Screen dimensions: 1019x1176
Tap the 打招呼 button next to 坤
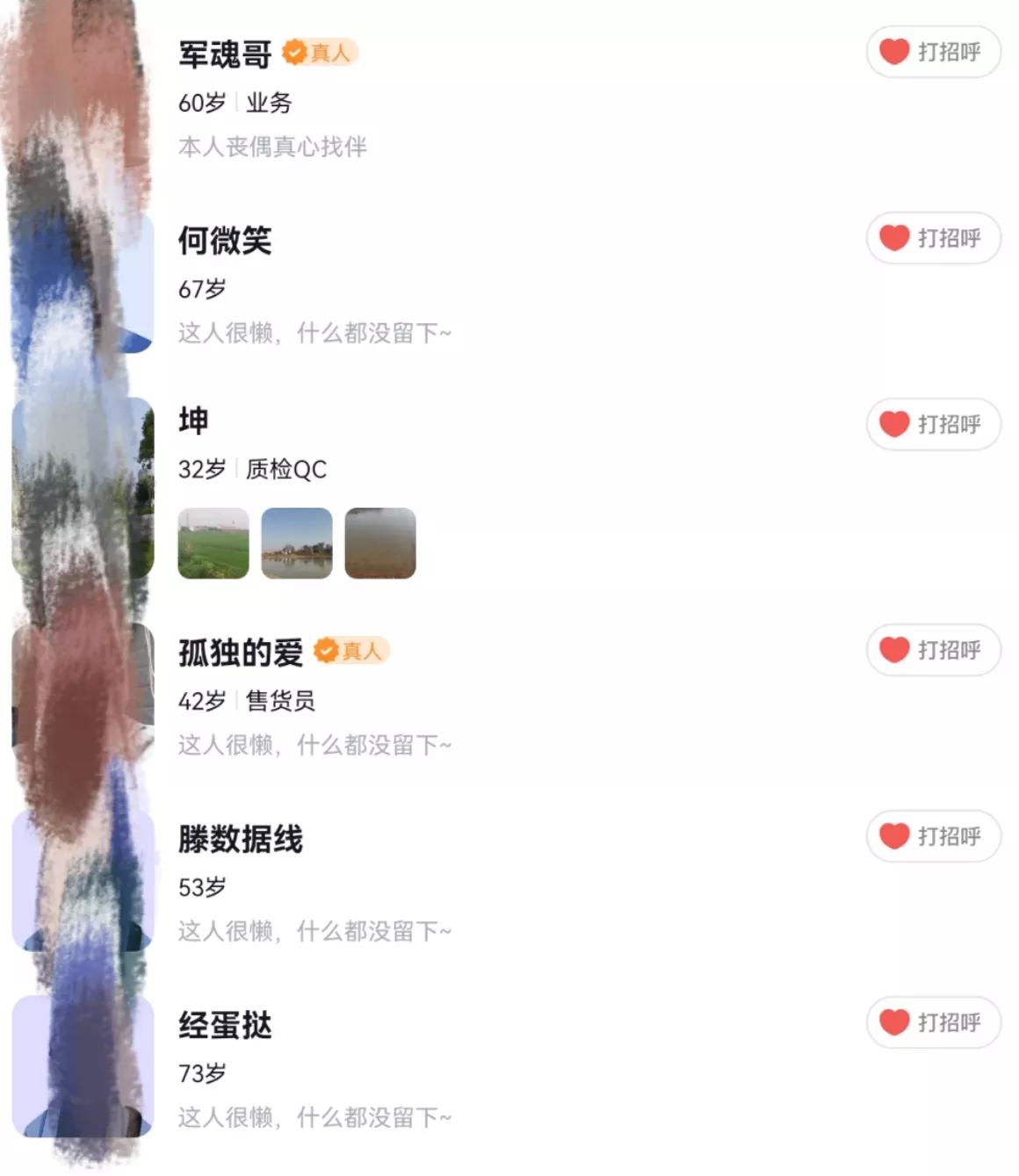[934, 423]
